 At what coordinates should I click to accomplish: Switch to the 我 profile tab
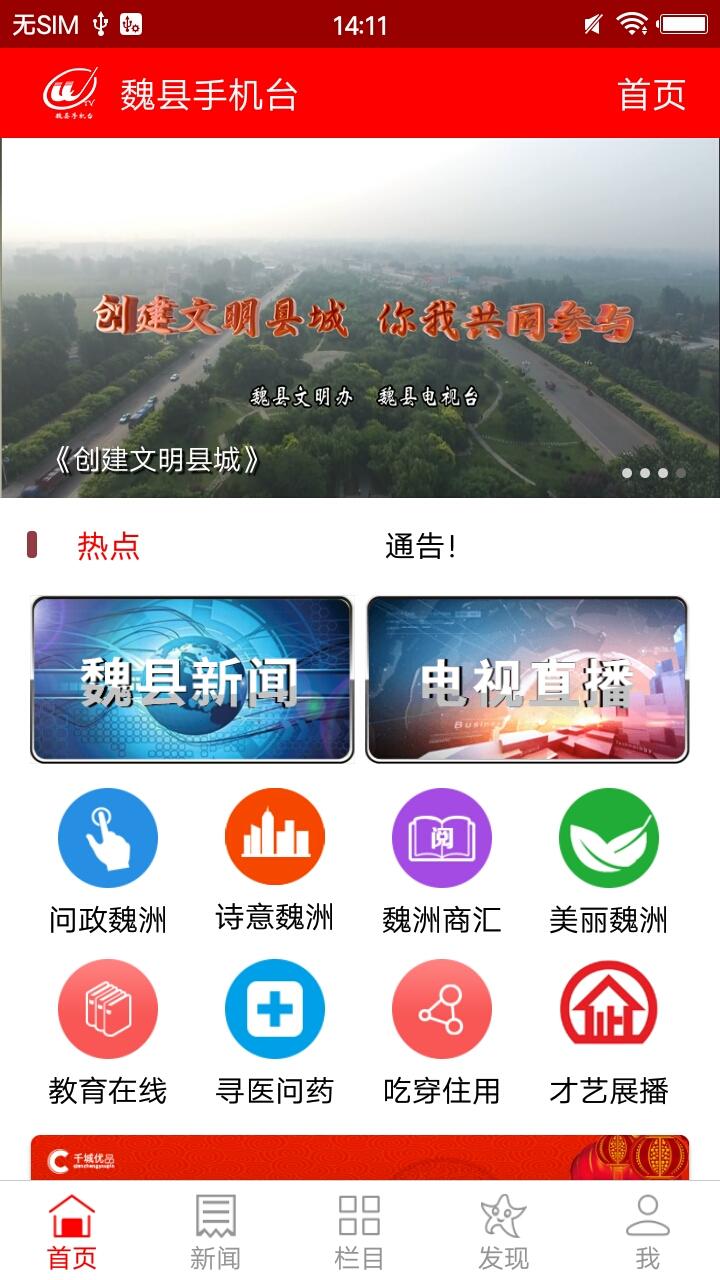648,1232
